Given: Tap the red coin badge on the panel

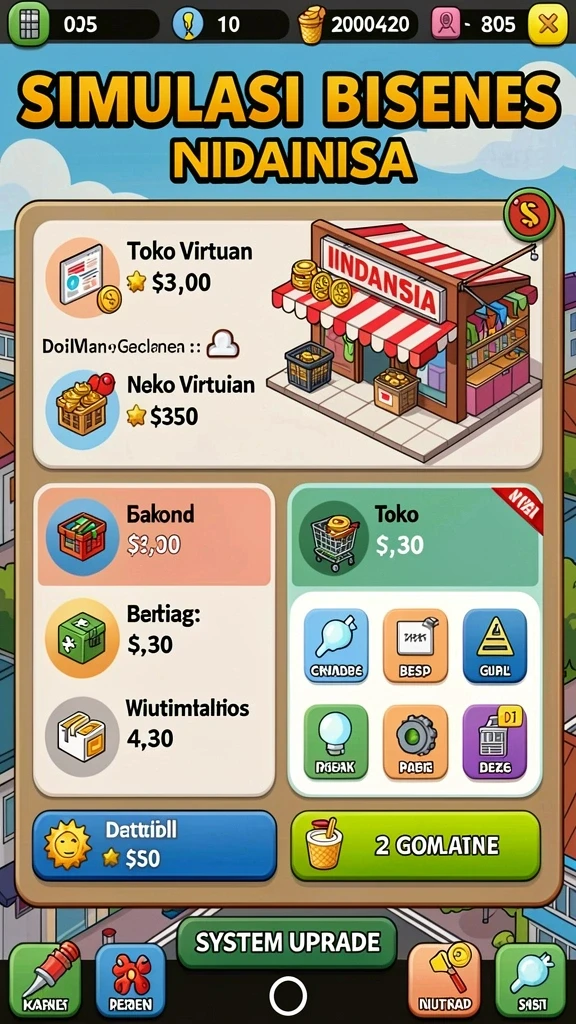Looking at the screenshot, I should click(530, 214).
